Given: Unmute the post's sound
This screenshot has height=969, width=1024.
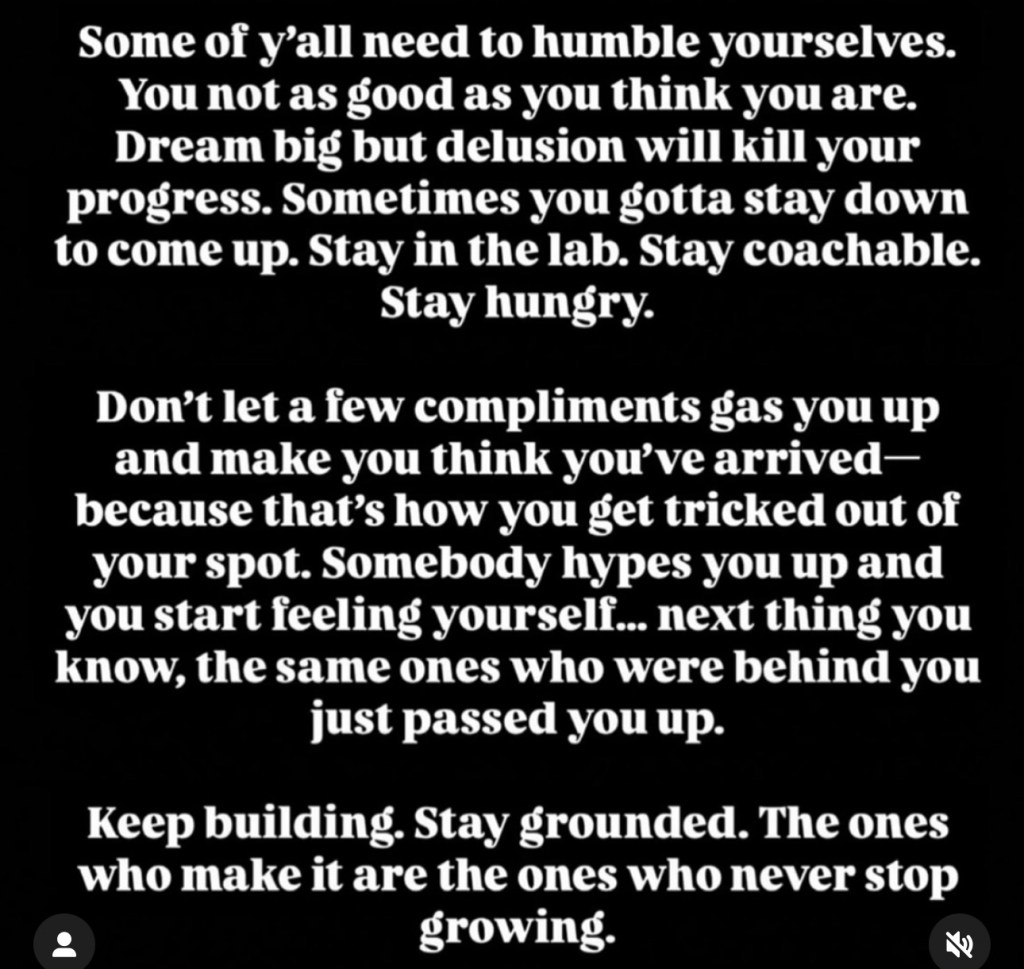Looking at the screenshot, I should (x=958, y=943).
